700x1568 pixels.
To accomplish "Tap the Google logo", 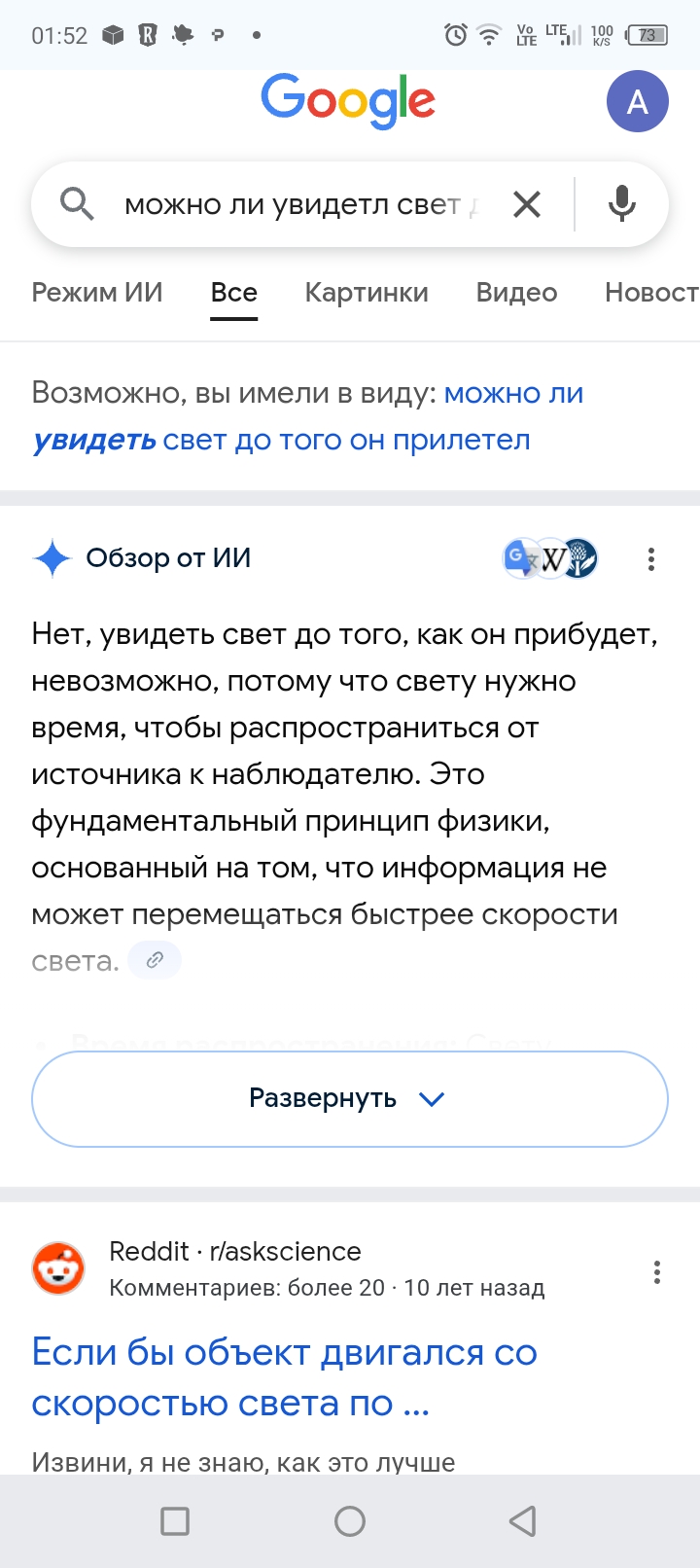I will pyautogui.click(x=348, y=99).
